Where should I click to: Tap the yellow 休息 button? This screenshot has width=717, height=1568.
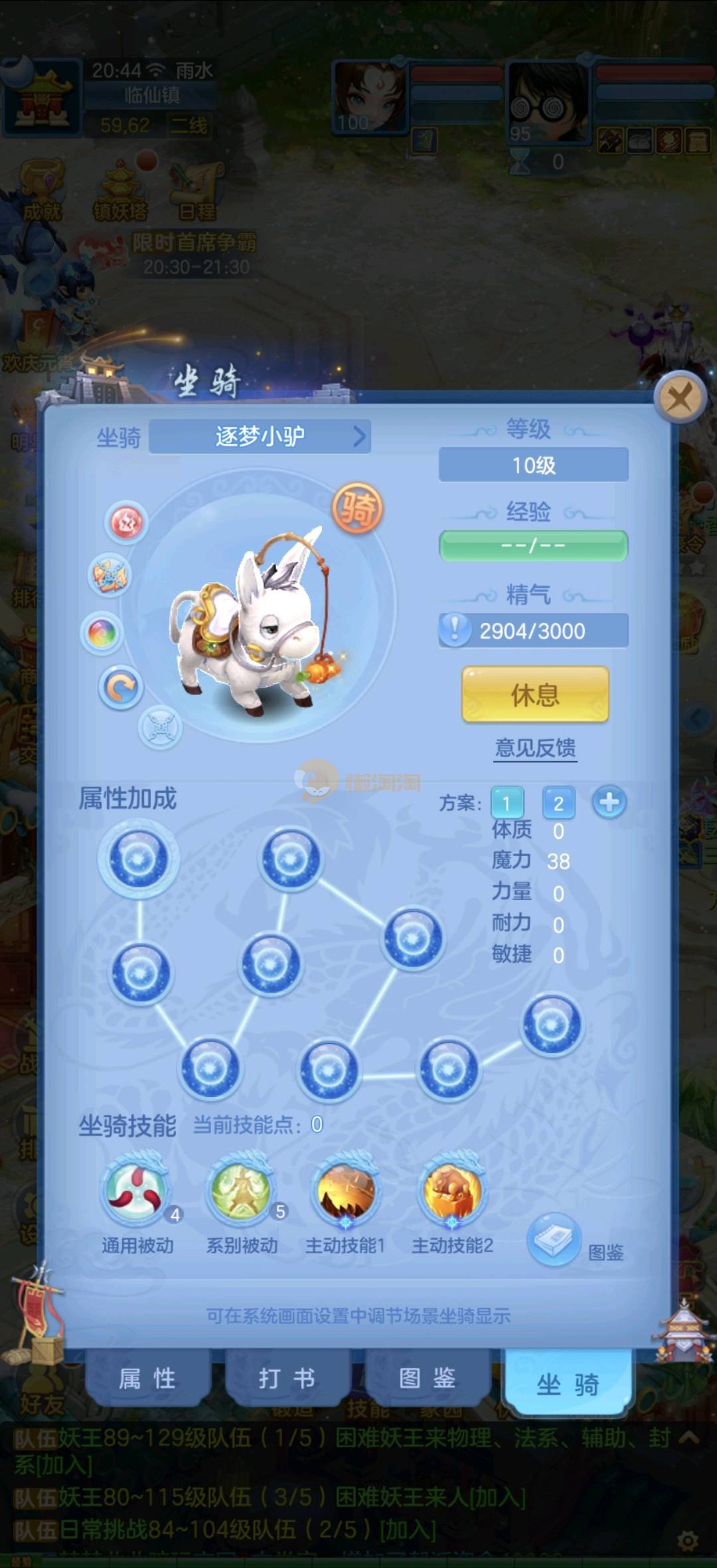pyautogui.click(x=535, y=695)
